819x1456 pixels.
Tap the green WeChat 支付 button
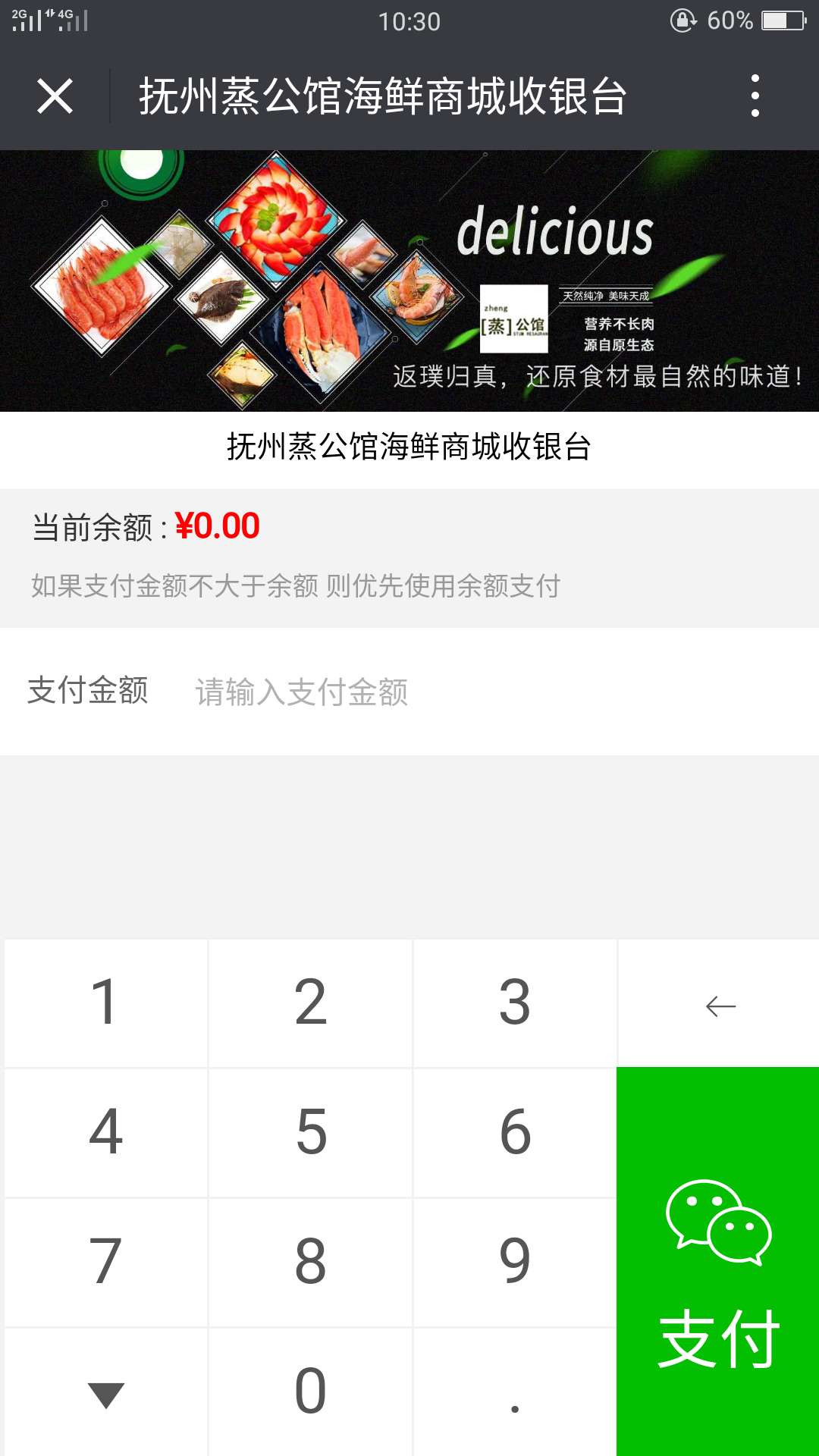[717, 1260]
